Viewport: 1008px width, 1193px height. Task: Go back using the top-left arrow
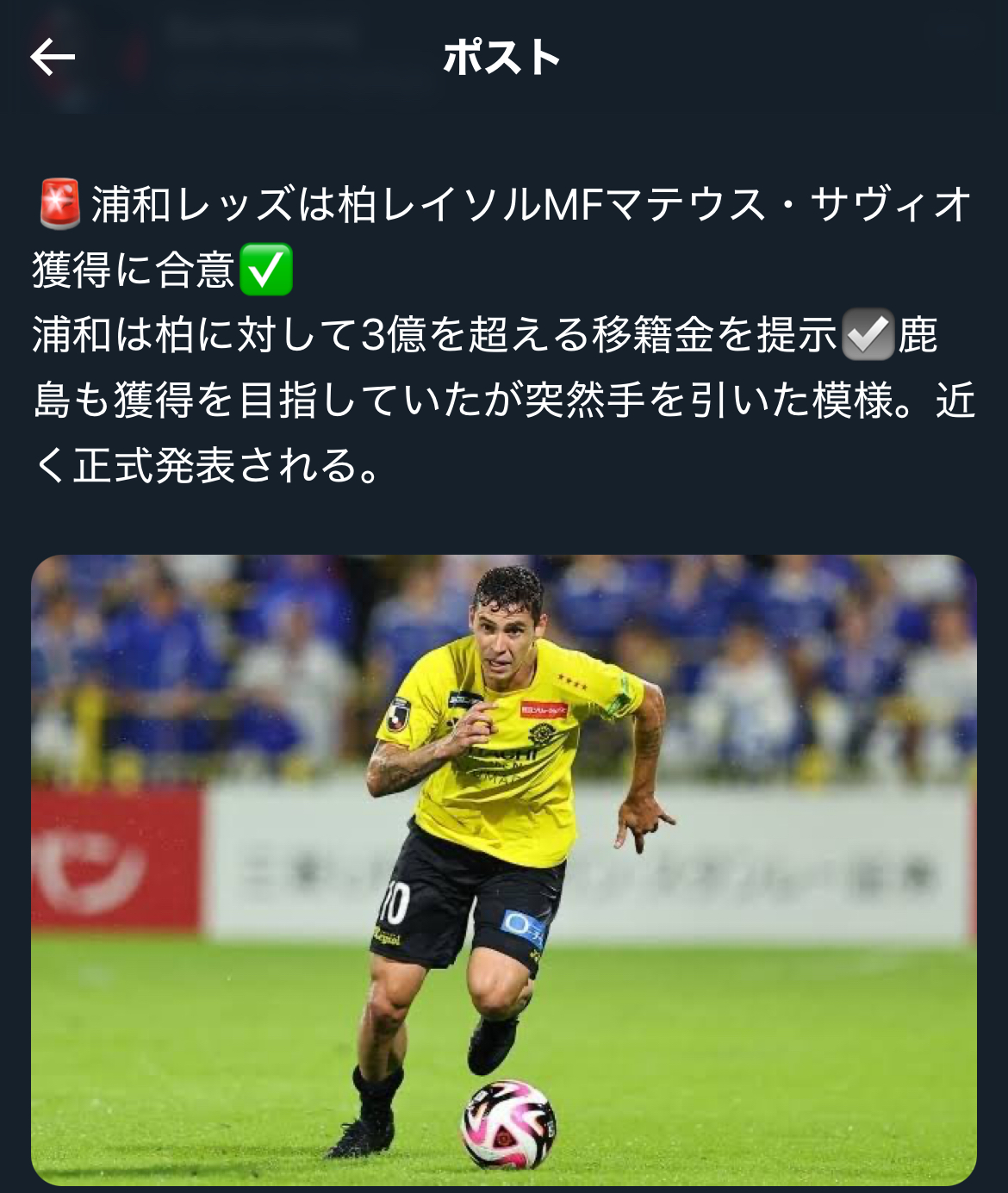(x=53, y=58)
